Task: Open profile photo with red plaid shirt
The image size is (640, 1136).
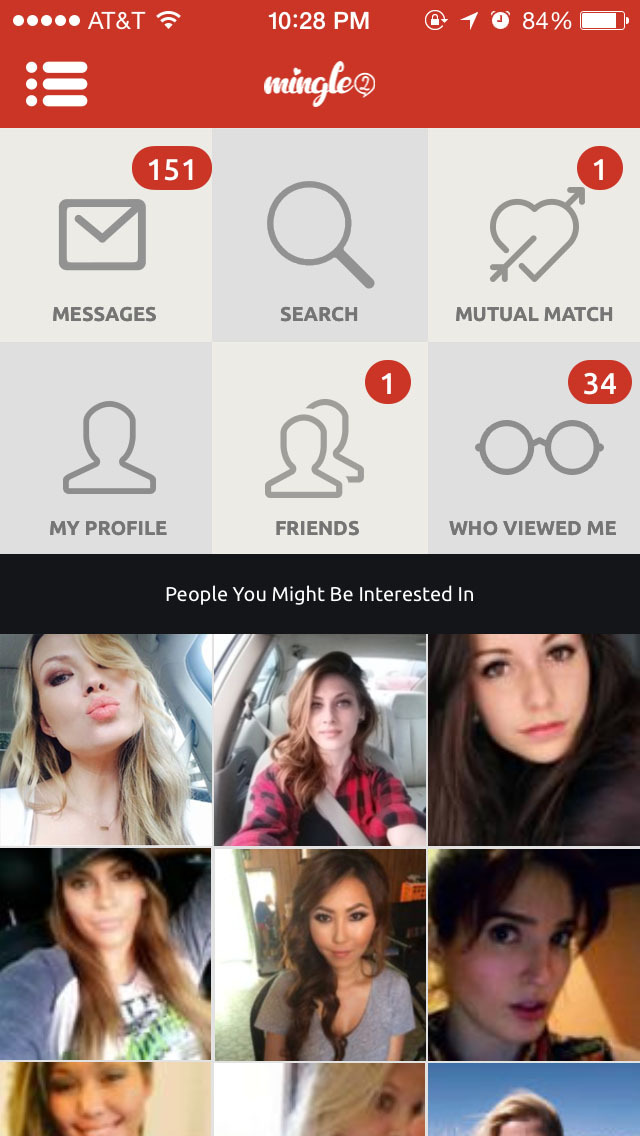Action: 319,740
